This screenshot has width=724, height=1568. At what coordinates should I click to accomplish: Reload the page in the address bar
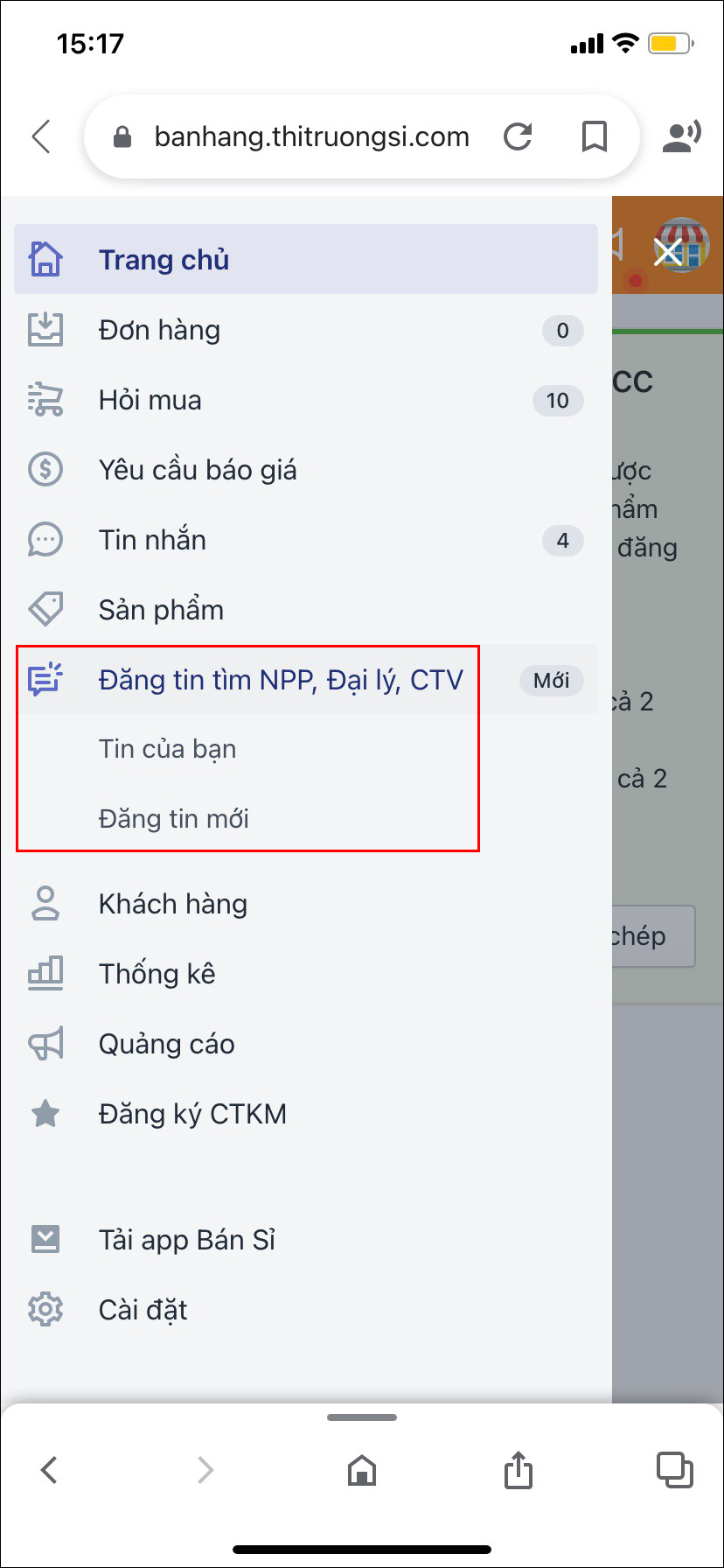point(519,136)
